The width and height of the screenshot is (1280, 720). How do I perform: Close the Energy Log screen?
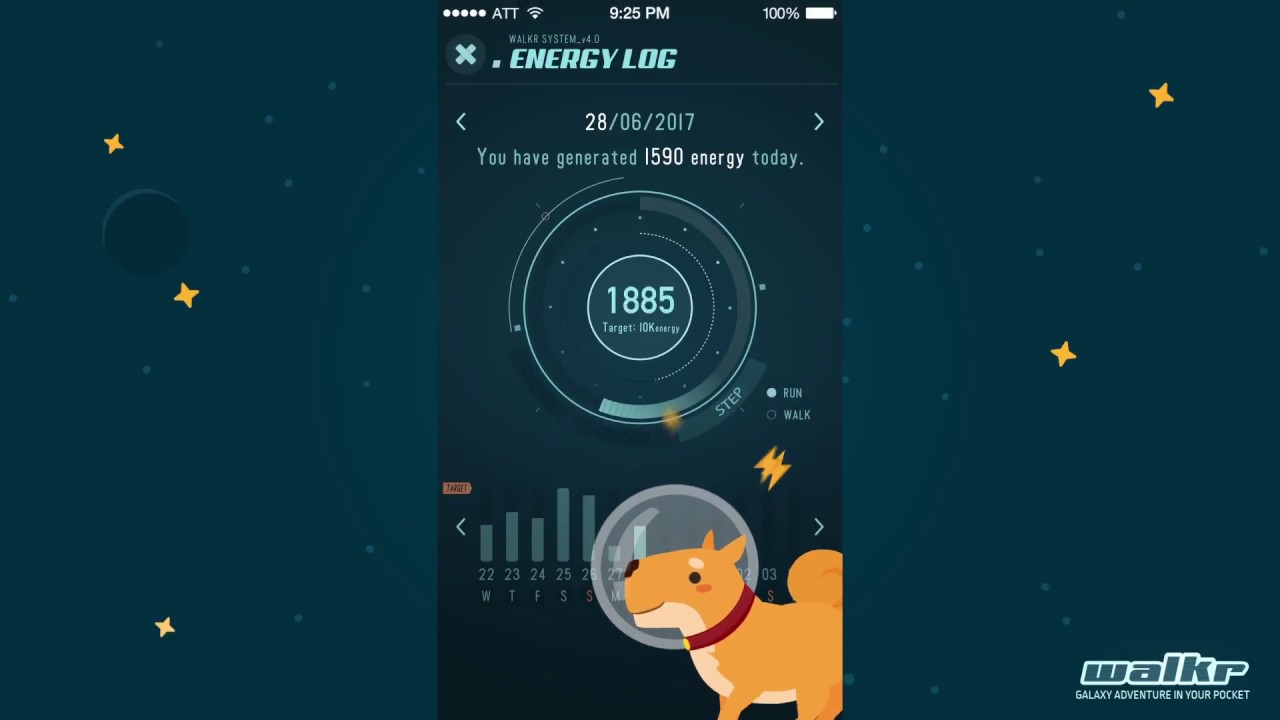coord(465,55)
